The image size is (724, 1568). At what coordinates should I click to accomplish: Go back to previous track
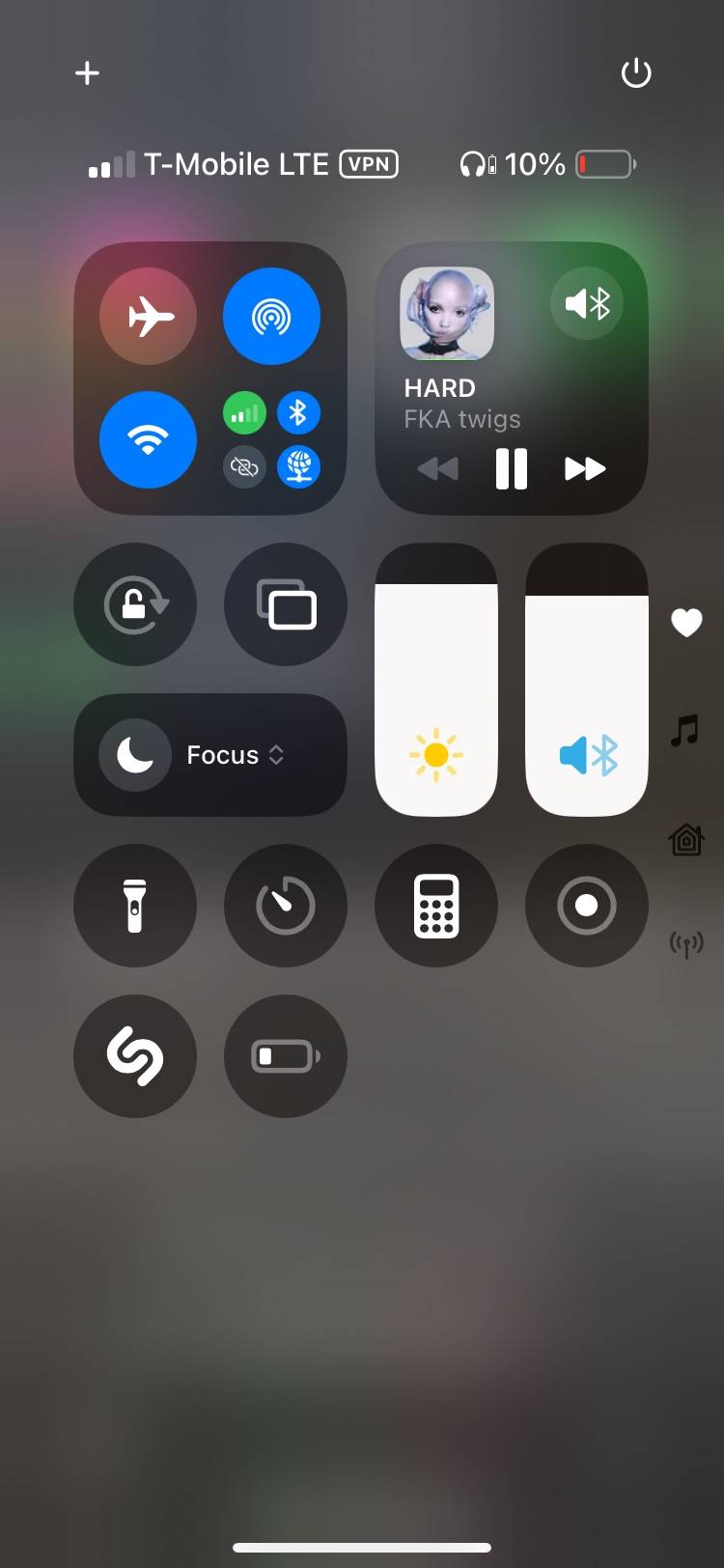tap(437, 469)
